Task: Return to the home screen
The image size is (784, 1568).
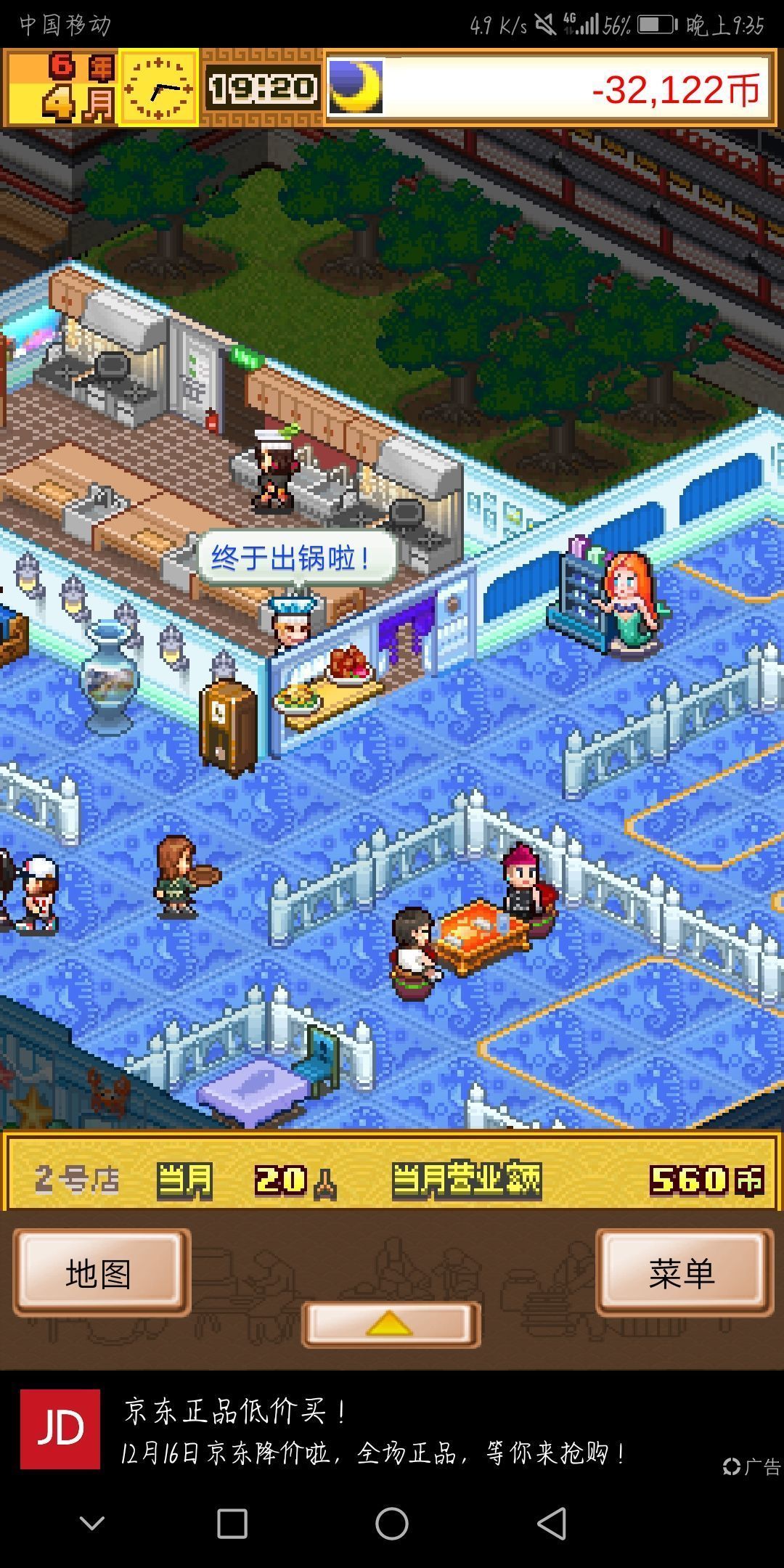Action: point(392,1523)
